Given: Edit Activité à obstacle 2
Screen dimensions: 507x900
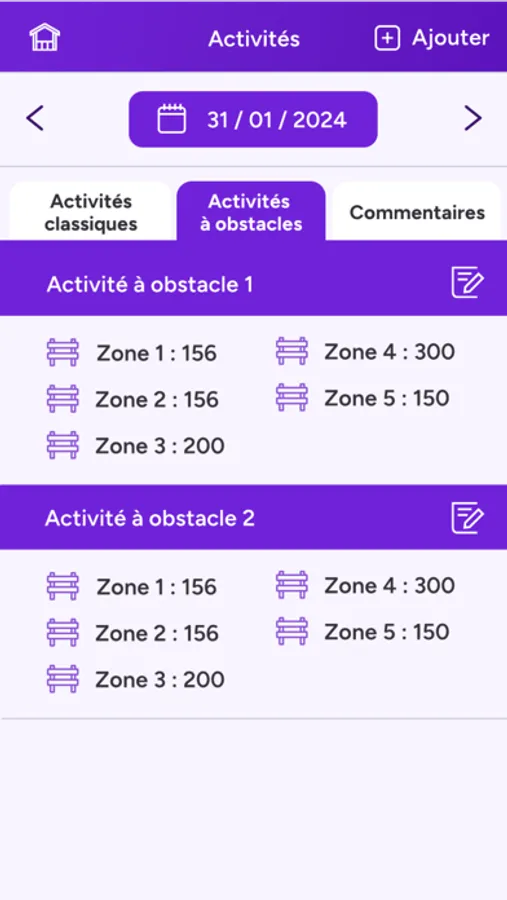Looking at the screenshot, I should [x=467, y=518].
